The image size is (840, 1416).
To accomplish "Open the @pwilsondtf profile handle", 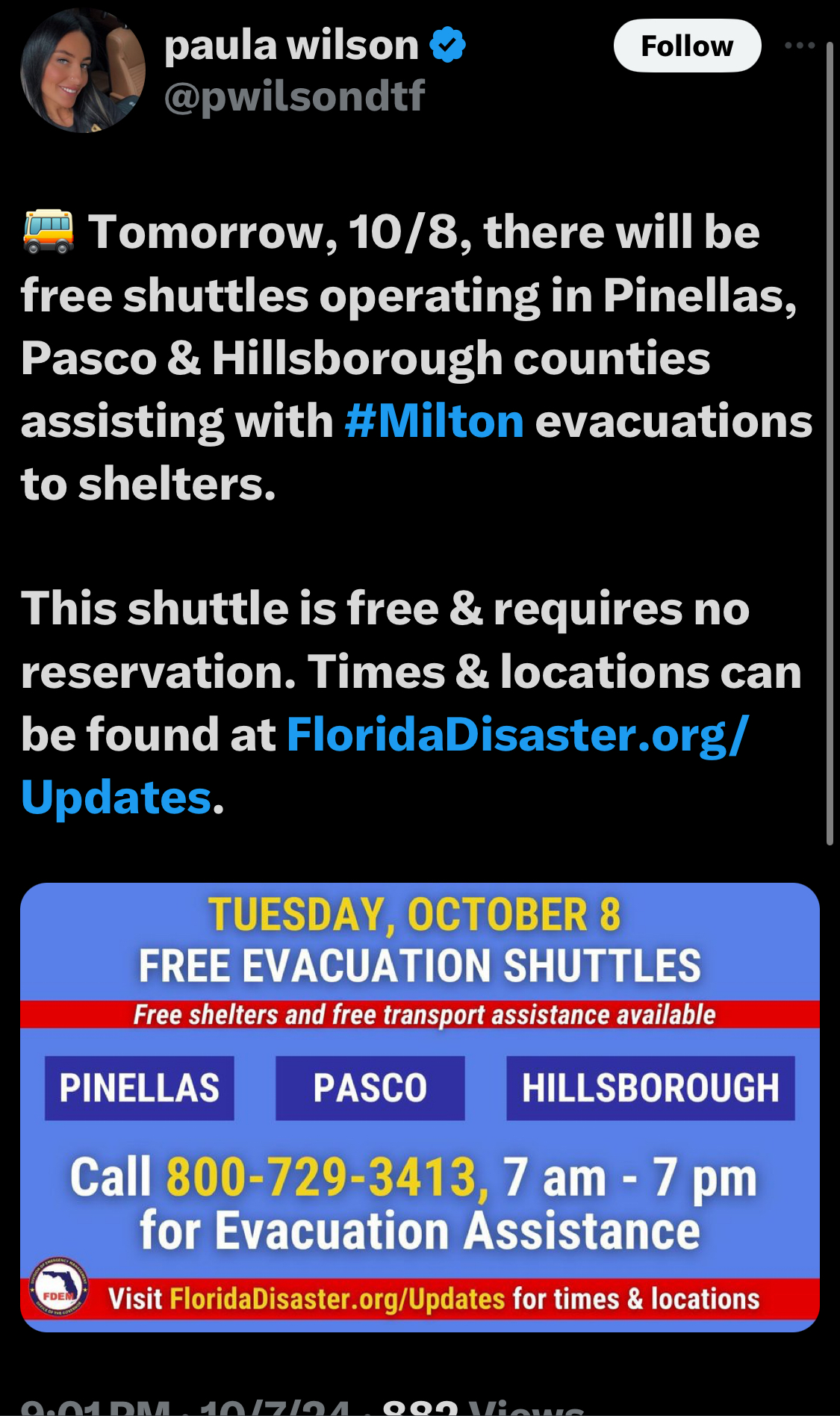I will 294,97.
